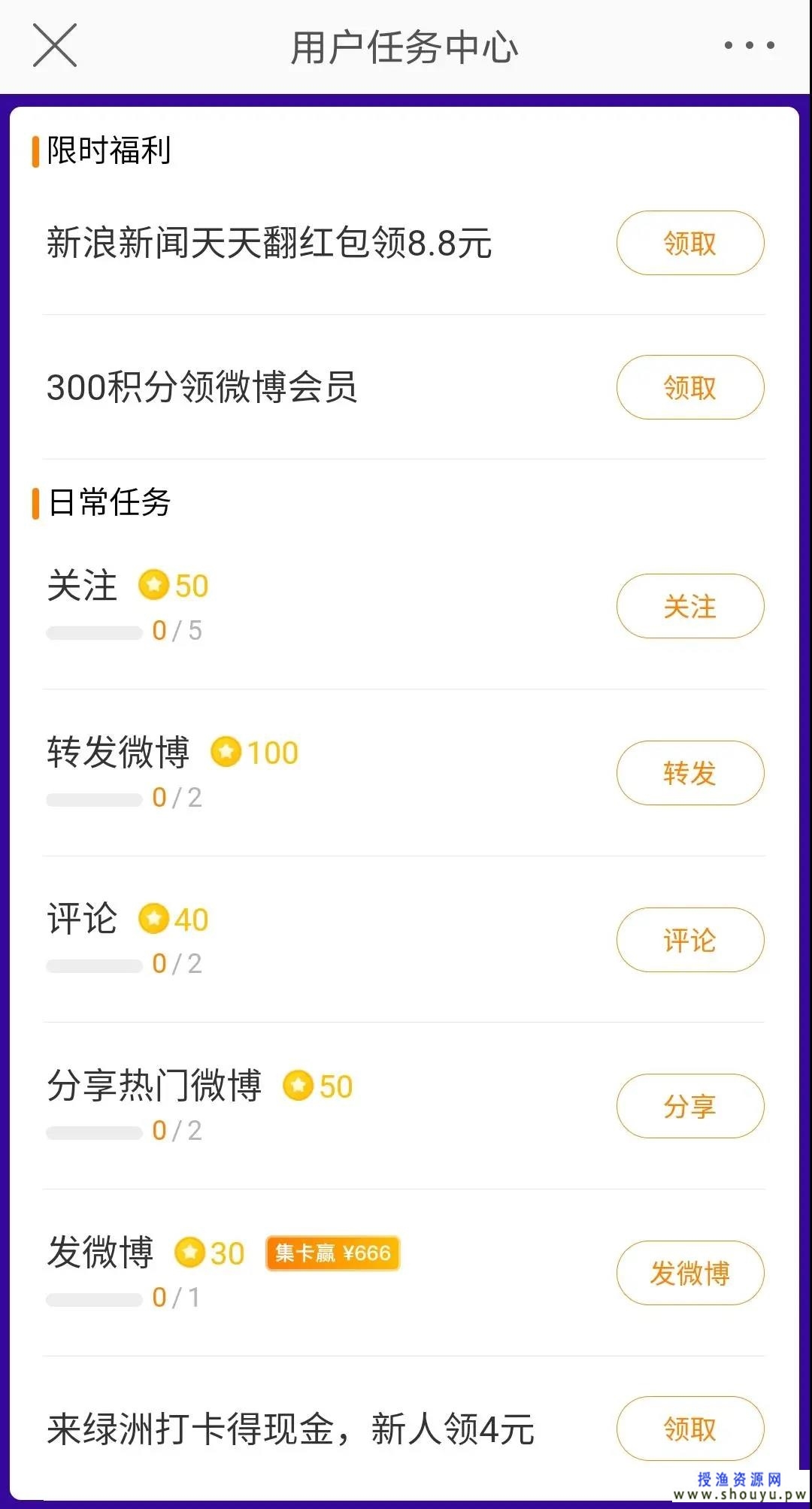Claim the 绿洲打卡 新人领4元 reward
812x1509 pixels.
point(689,1429)
